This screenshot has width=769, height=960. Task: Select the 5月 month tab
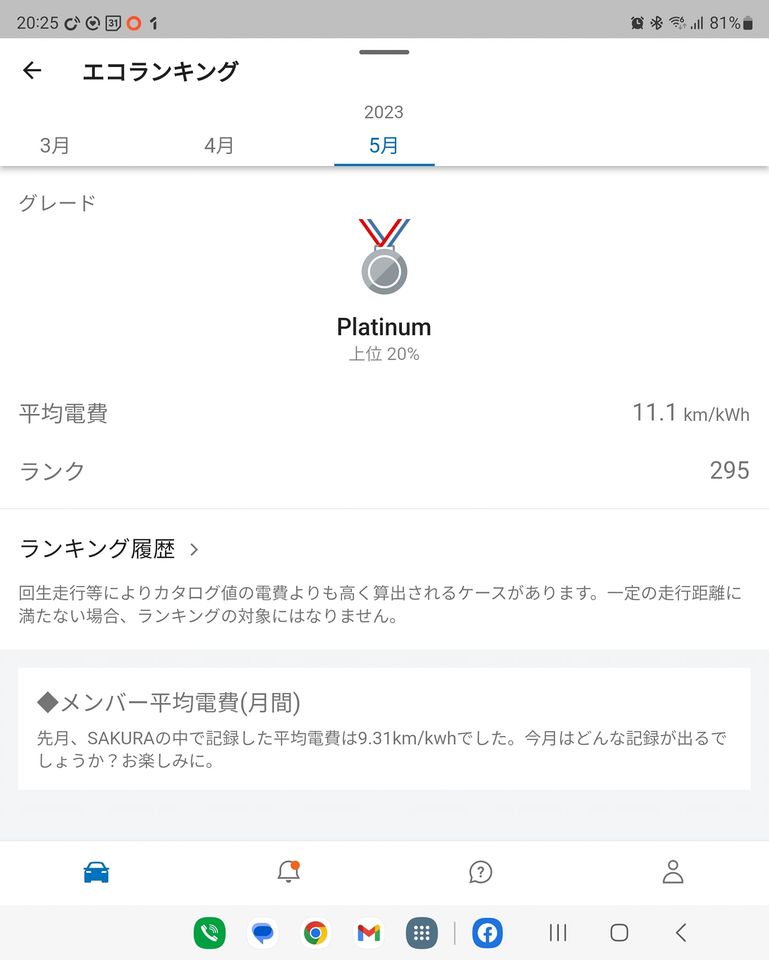pyautogui.click(x=384, y=146)
